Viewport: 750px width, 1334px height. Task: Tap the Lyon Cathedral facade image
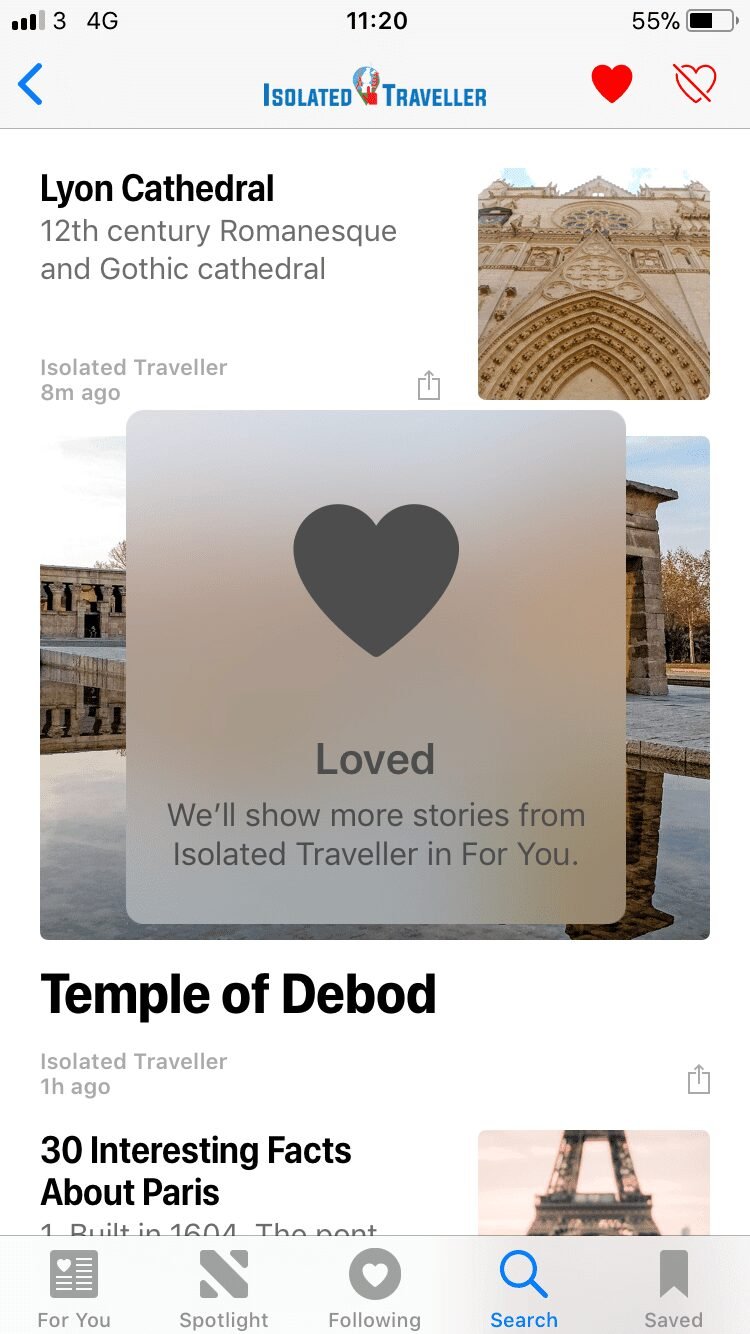tap(593, 283)
